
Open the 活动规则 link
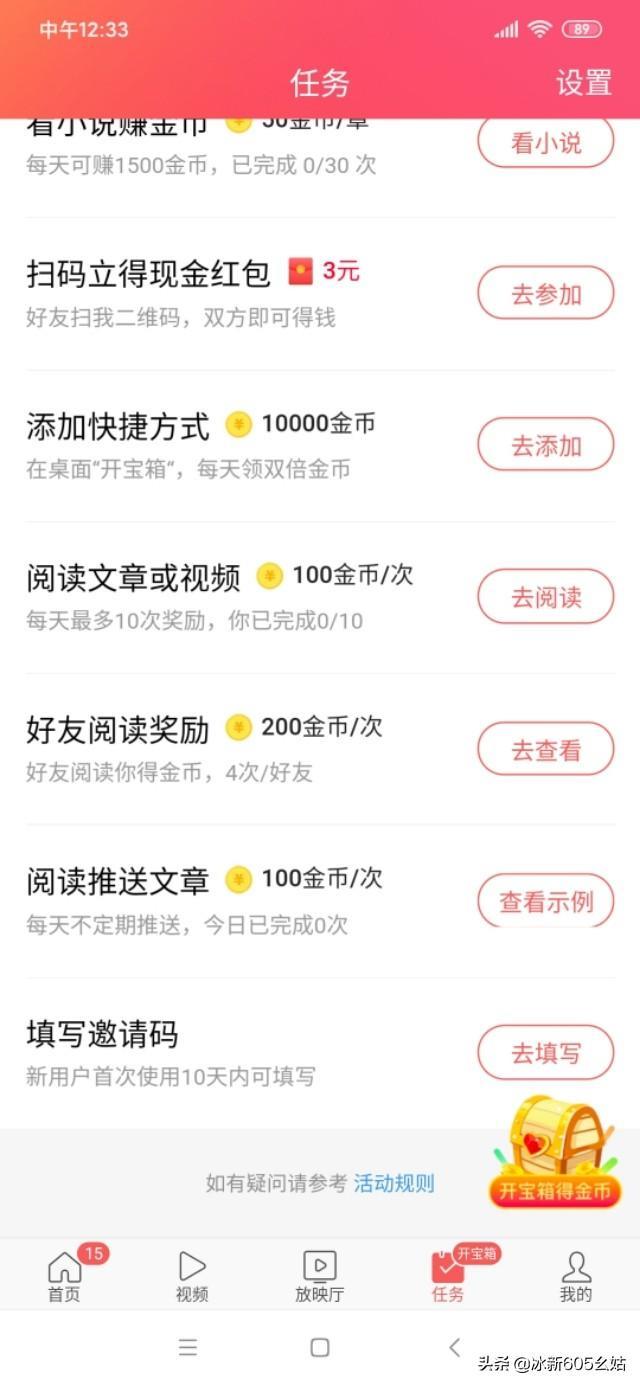[x=394, y=1184]
